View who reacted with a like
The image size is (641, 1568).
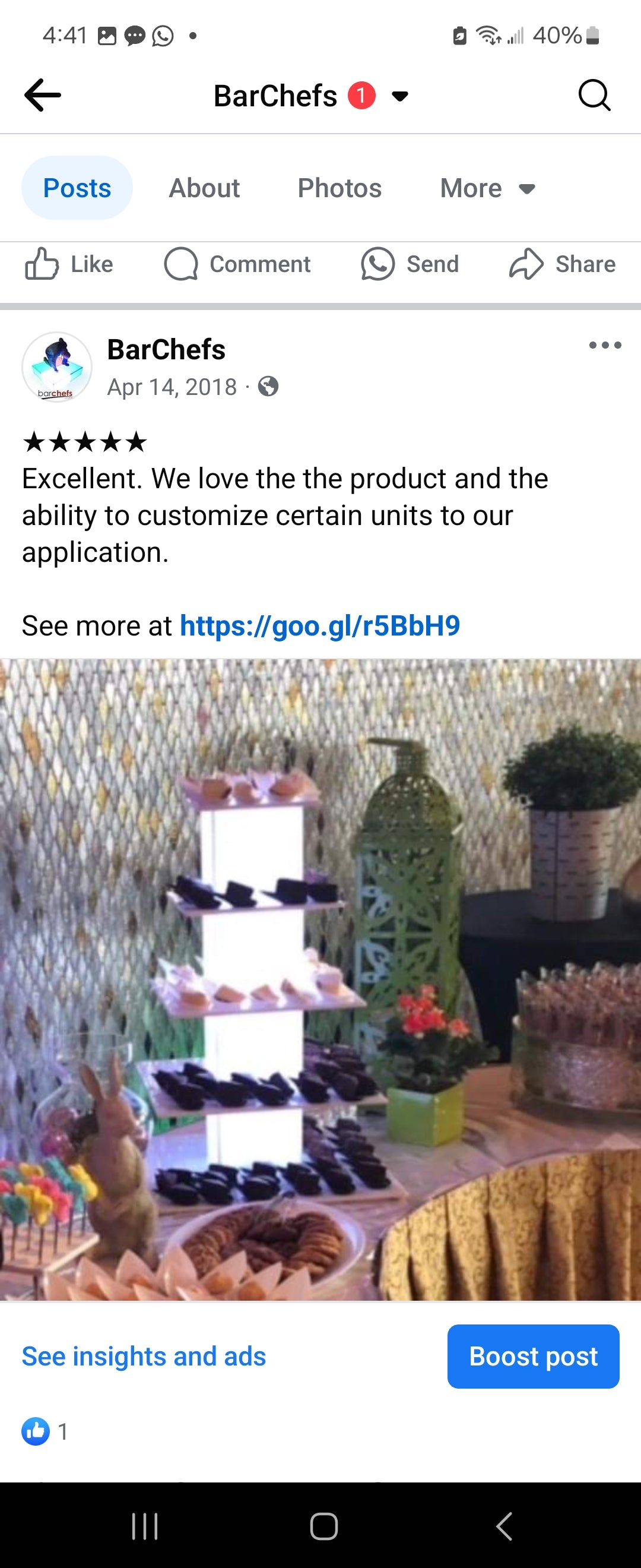click(x=45, y=1431)
